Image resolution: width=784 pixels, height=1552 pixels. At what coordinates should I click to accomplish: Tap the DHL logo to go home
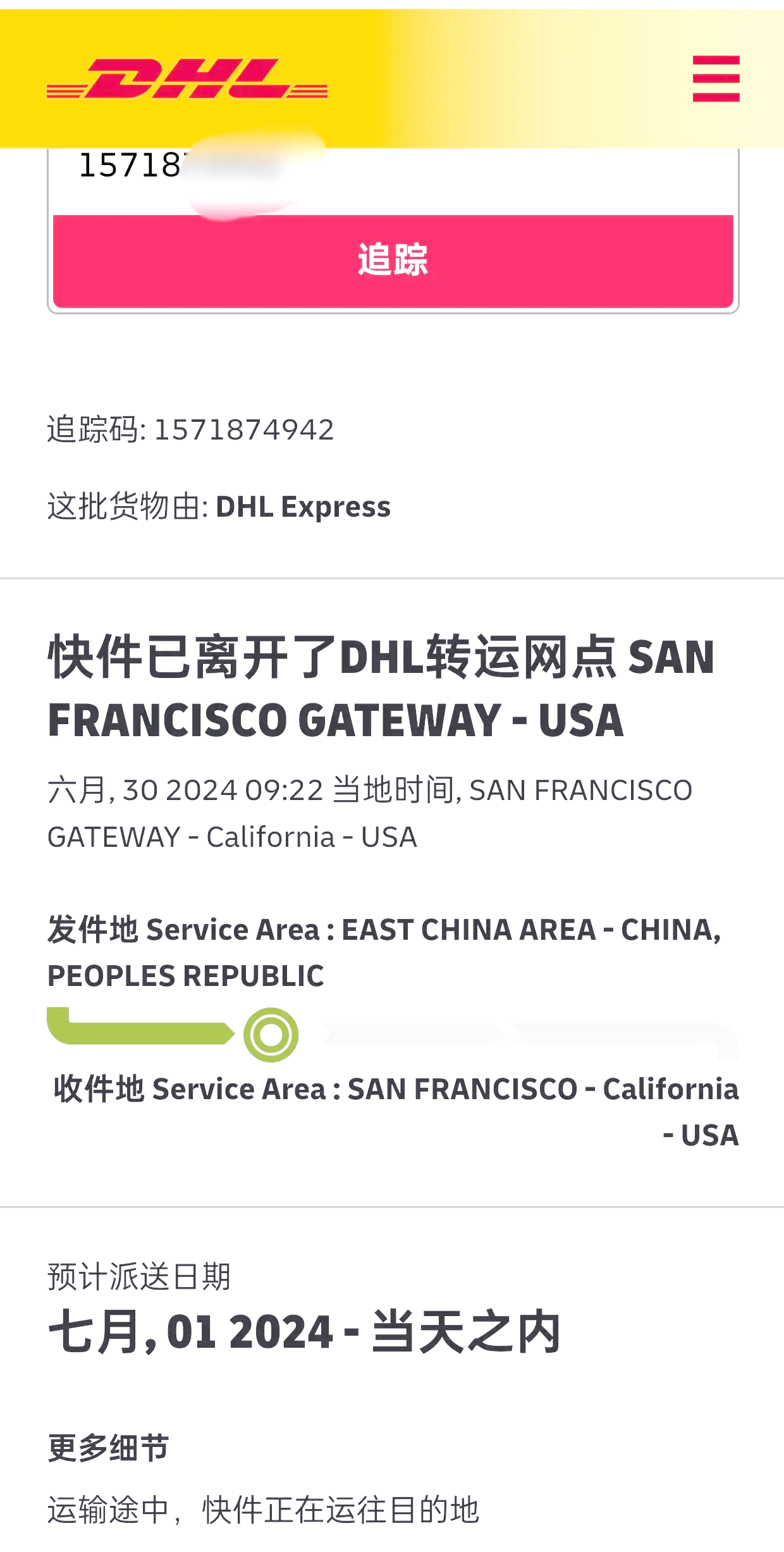[187, 78]
